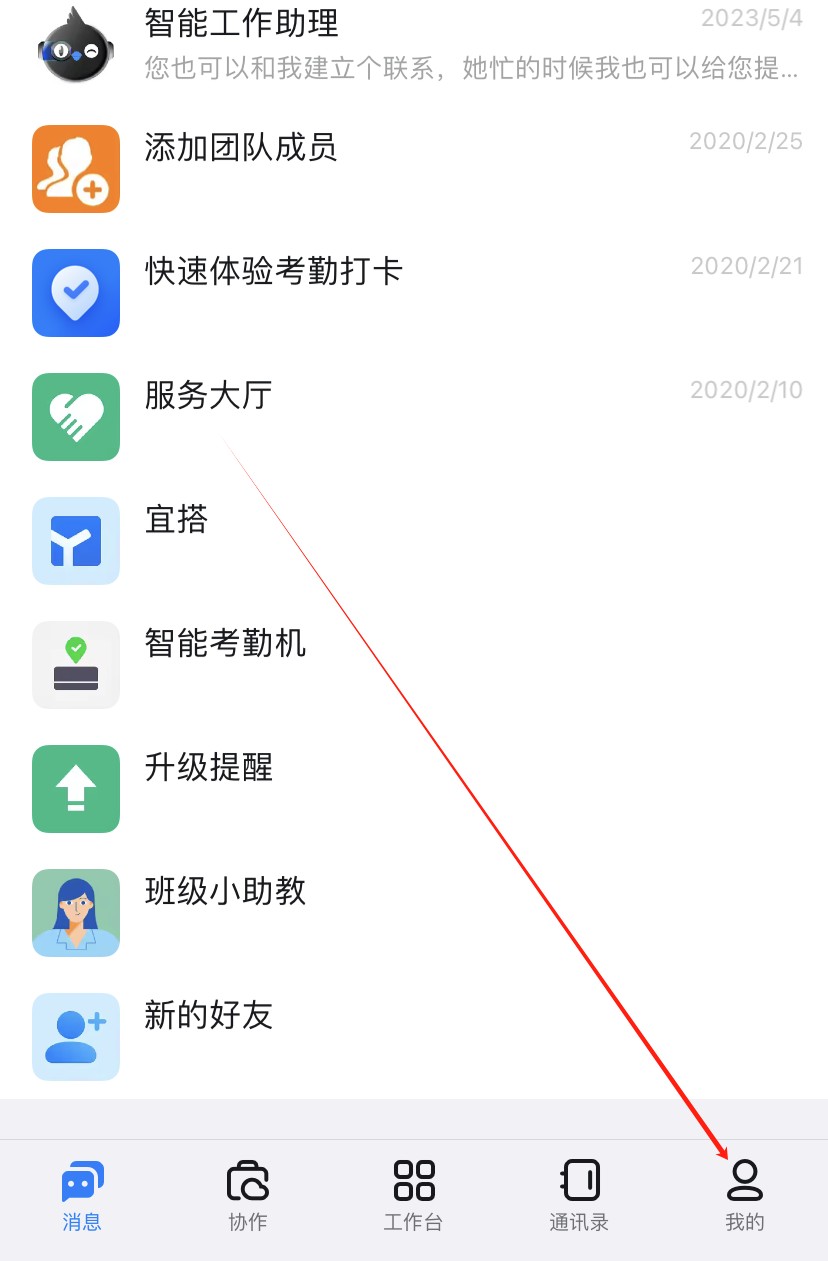The width and height of the screenshot is (828, 1261).
Task: Open 快速体验考勤打卡 entry
Action: point(413,292)
